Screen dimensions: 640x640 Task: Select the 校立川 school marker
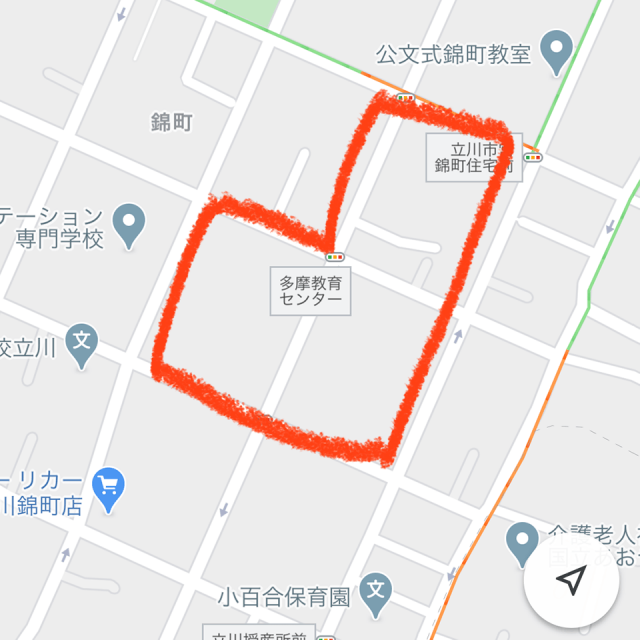click(82, 344)
